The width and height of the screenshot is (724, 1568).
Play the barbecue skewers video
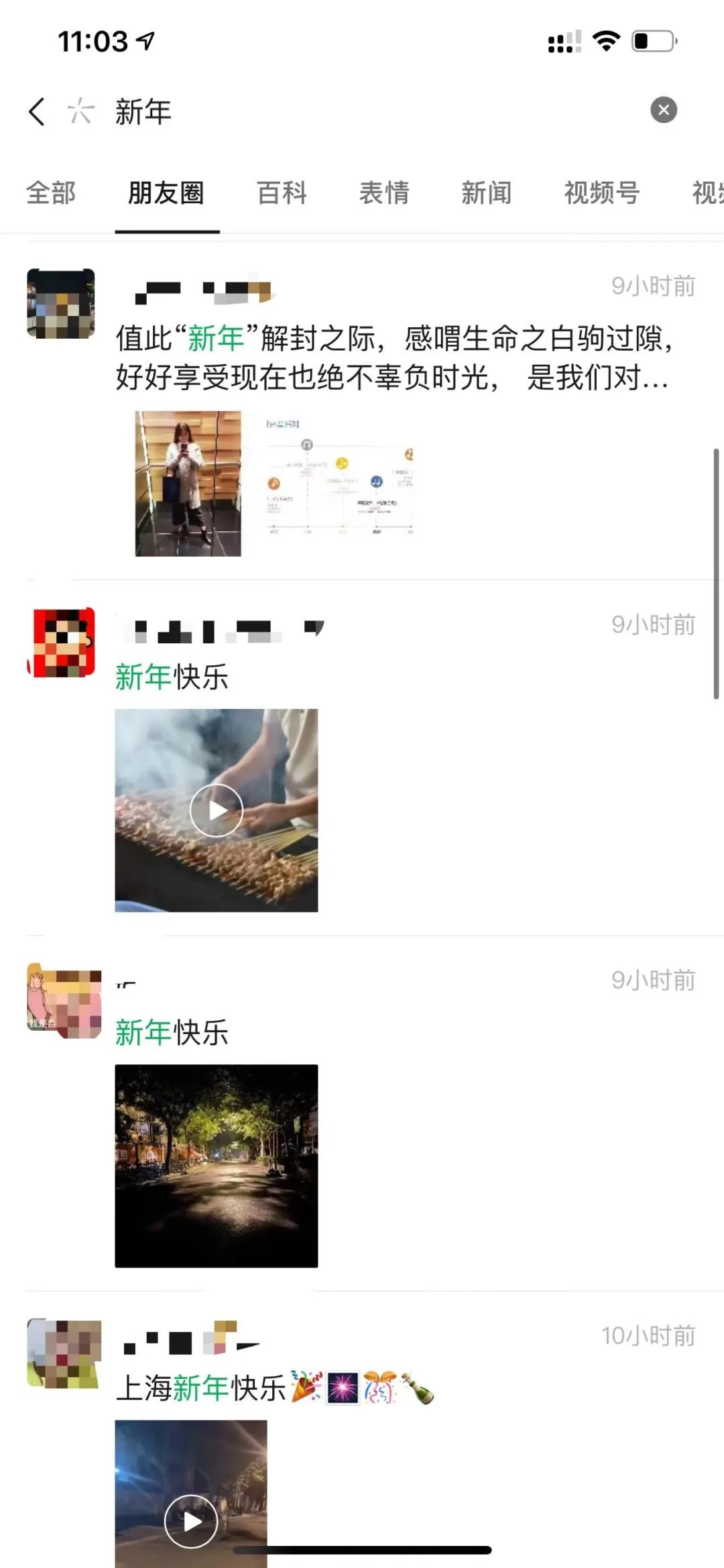click(217, 810)
